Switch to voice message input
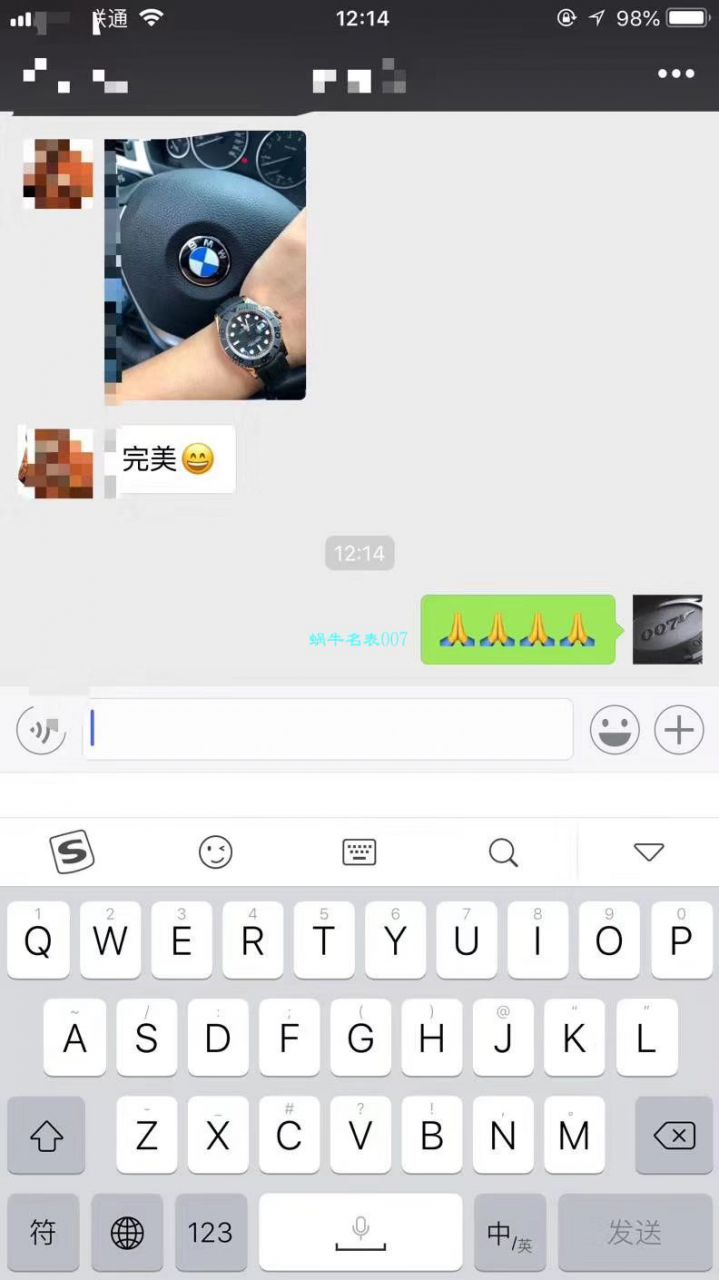This screenshot has height=1280, width=719. [41, 730]
